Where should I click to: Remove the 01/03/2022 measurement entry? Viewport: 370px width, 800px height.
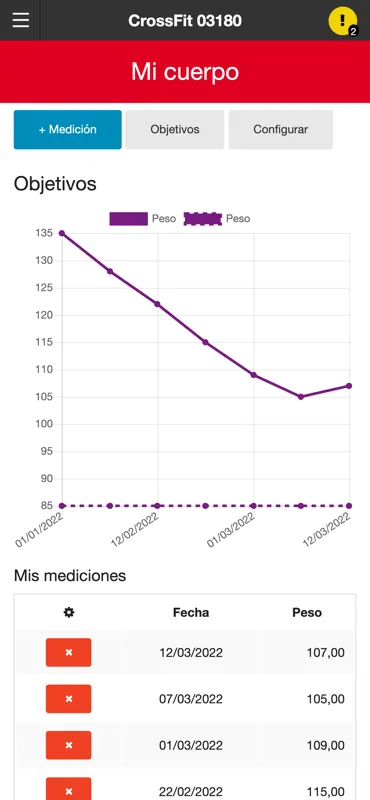pyautogui.click(x=68, y=745)
